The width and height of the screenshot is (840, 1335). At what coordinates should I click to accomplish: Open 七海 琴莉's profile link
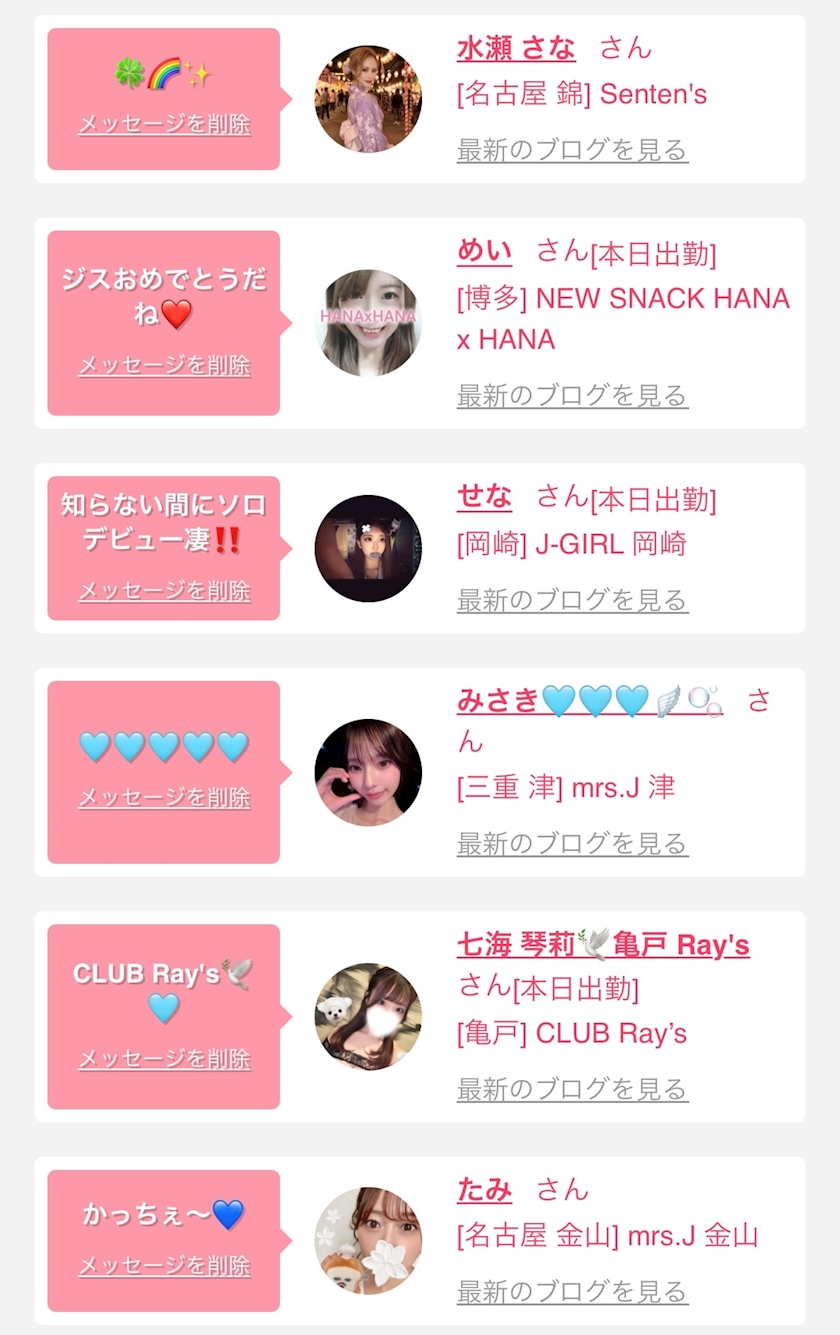(603, 944)
